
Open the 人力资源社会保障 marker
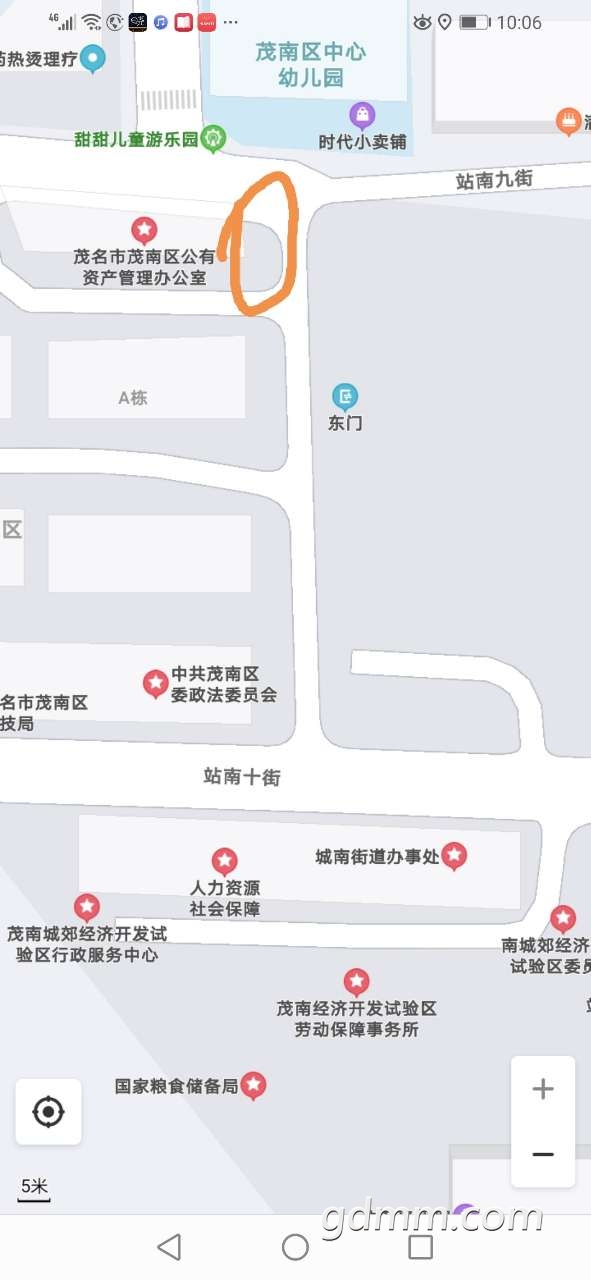[x=225, y=861]
